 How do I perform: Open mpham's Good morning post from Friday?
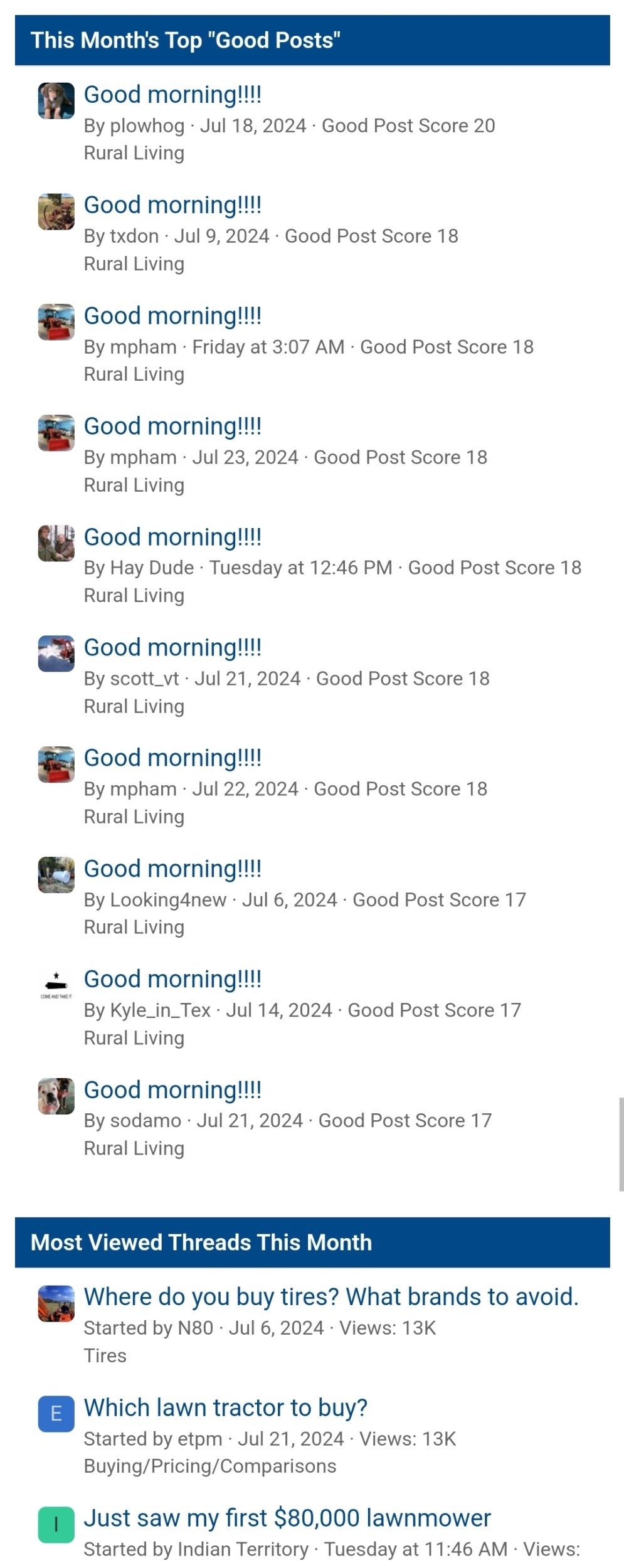tap(172, 316)
